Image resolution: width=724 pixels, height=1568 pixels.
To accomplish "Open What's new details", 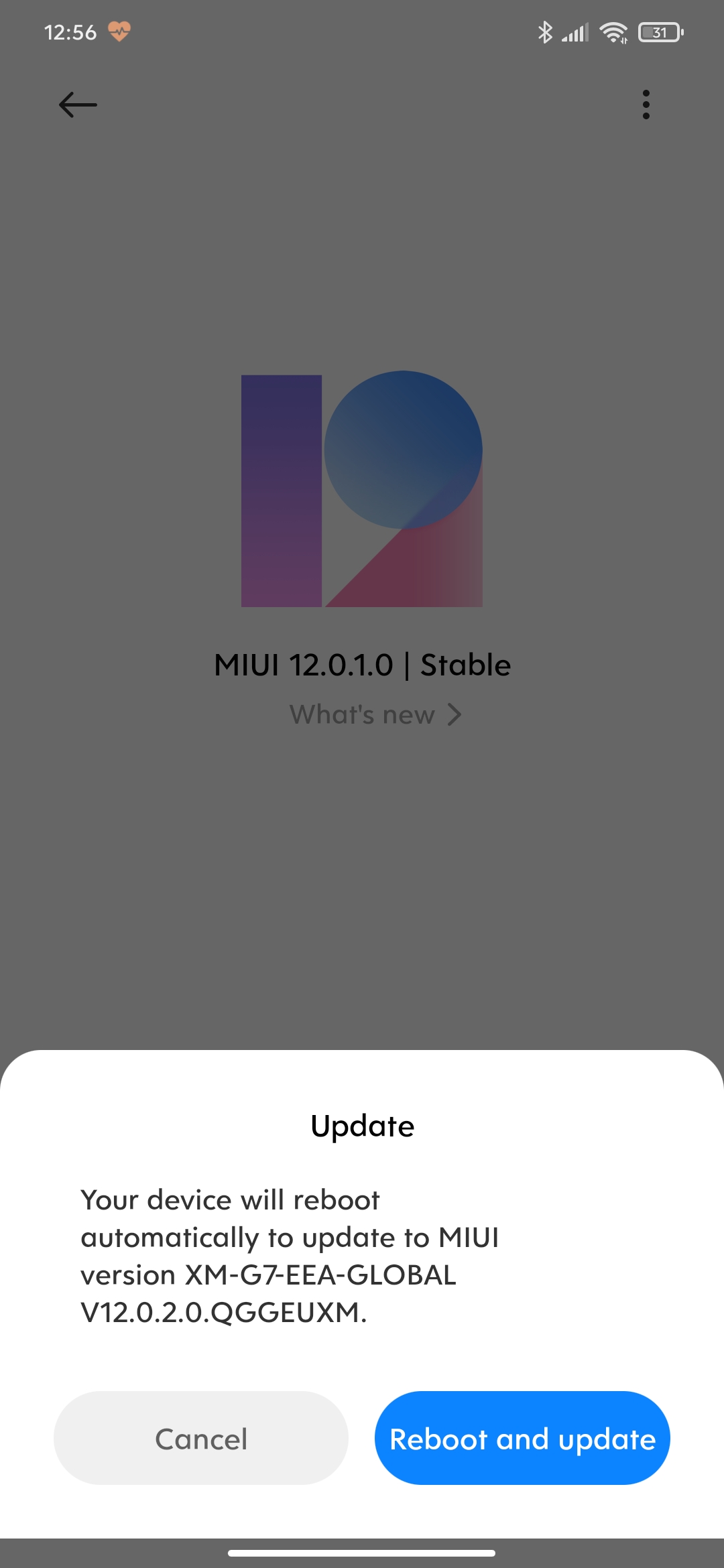I will [375, 714].
